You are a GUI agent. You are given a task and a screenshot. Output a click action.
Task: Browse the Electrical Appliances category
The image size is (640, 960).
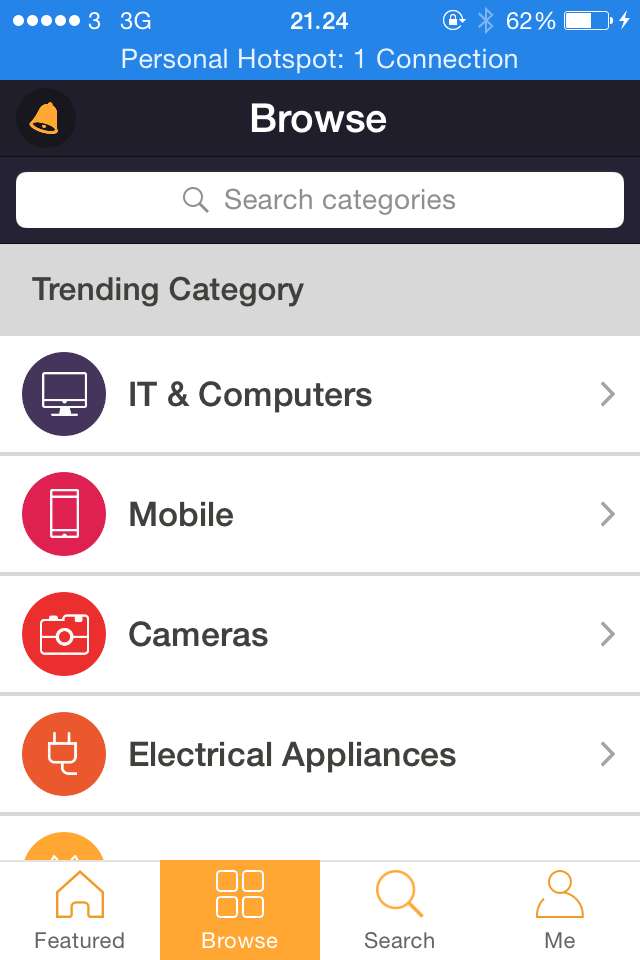click(320, 755)
